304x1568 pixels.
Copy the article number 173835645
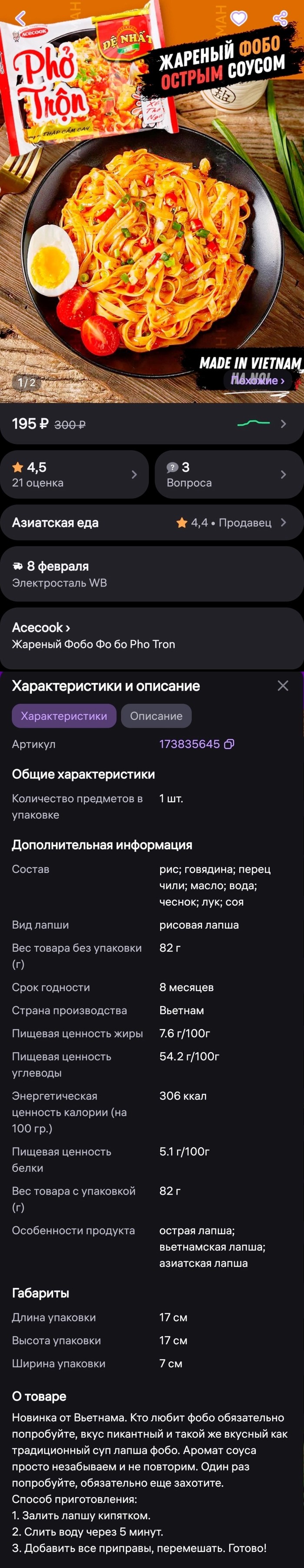pos(229,744)
